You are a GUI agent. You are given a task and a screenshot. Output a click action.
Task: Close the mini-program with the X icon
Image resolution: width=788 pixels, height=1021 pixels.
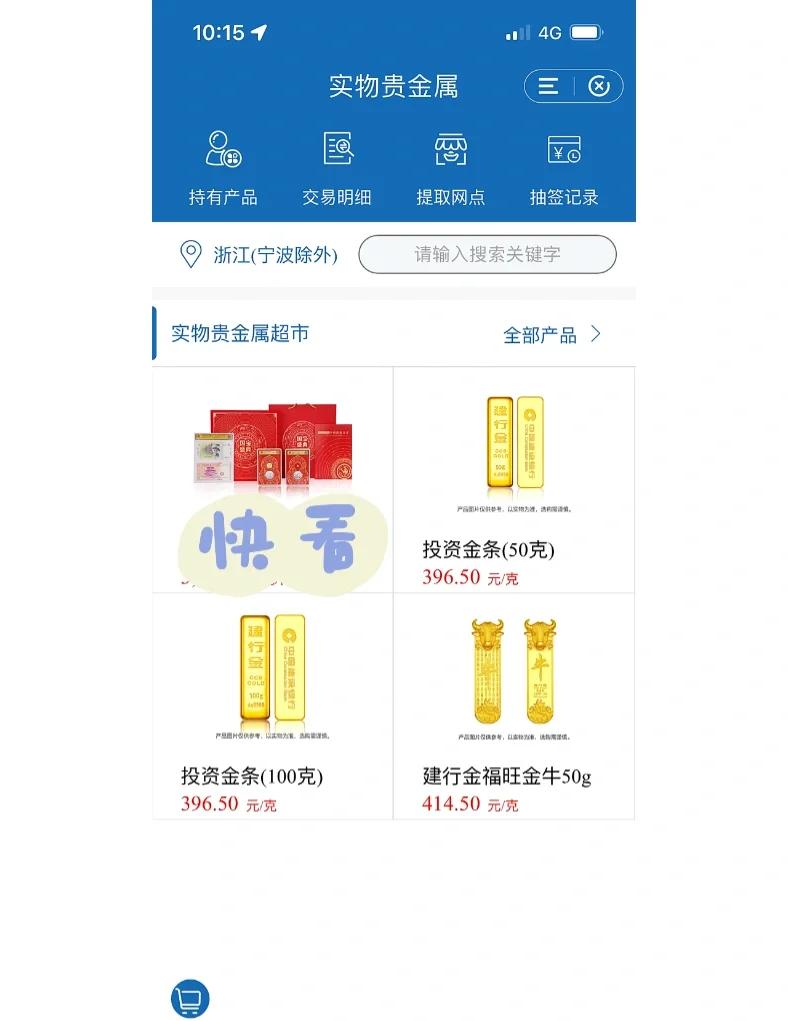click(599, 87)
